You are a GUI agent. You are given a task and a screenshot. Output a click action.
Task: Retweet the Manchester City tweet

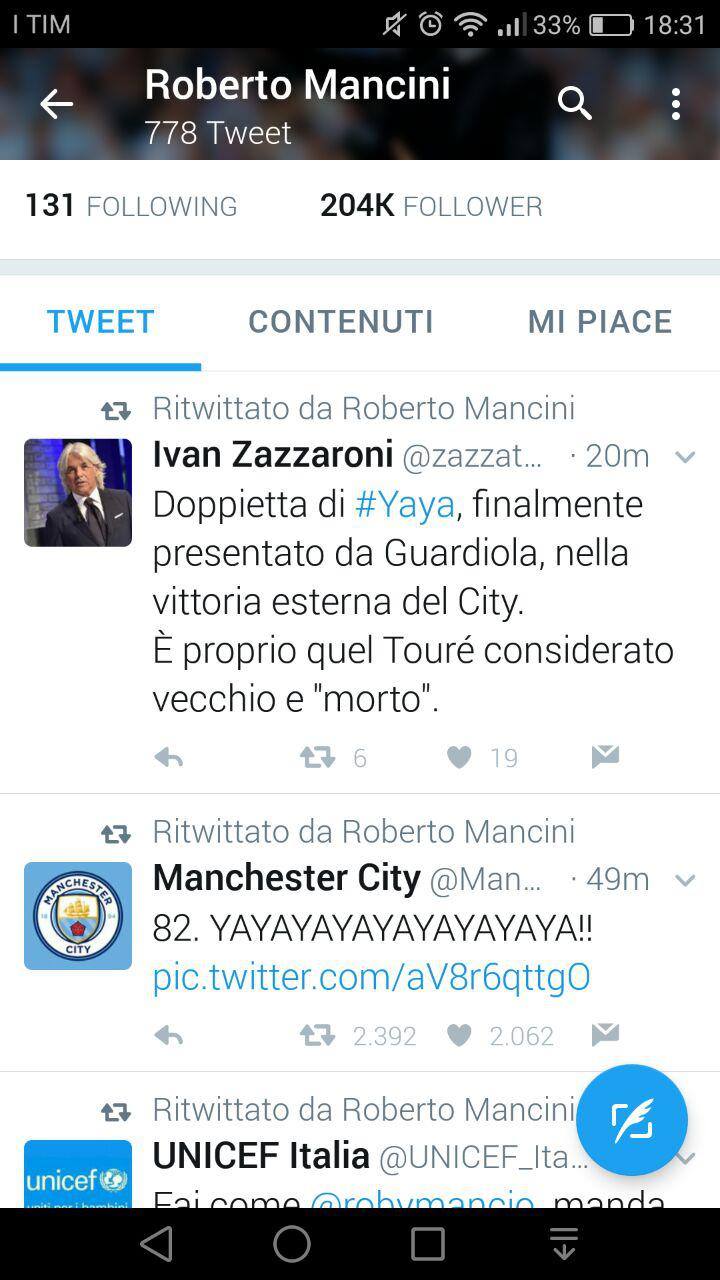(x=318, y=1036)
